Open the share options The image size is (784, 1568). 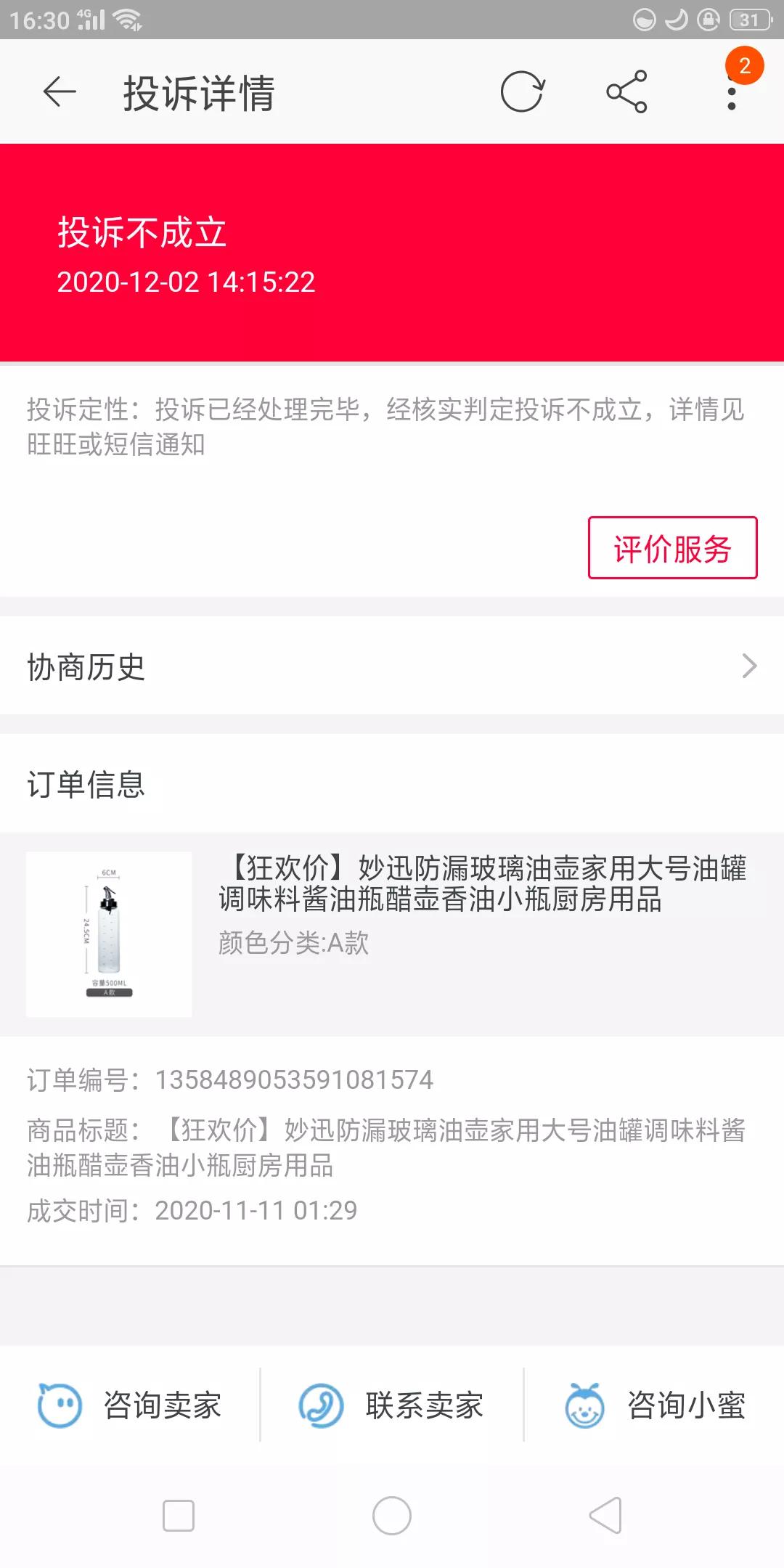coord(626,94)
